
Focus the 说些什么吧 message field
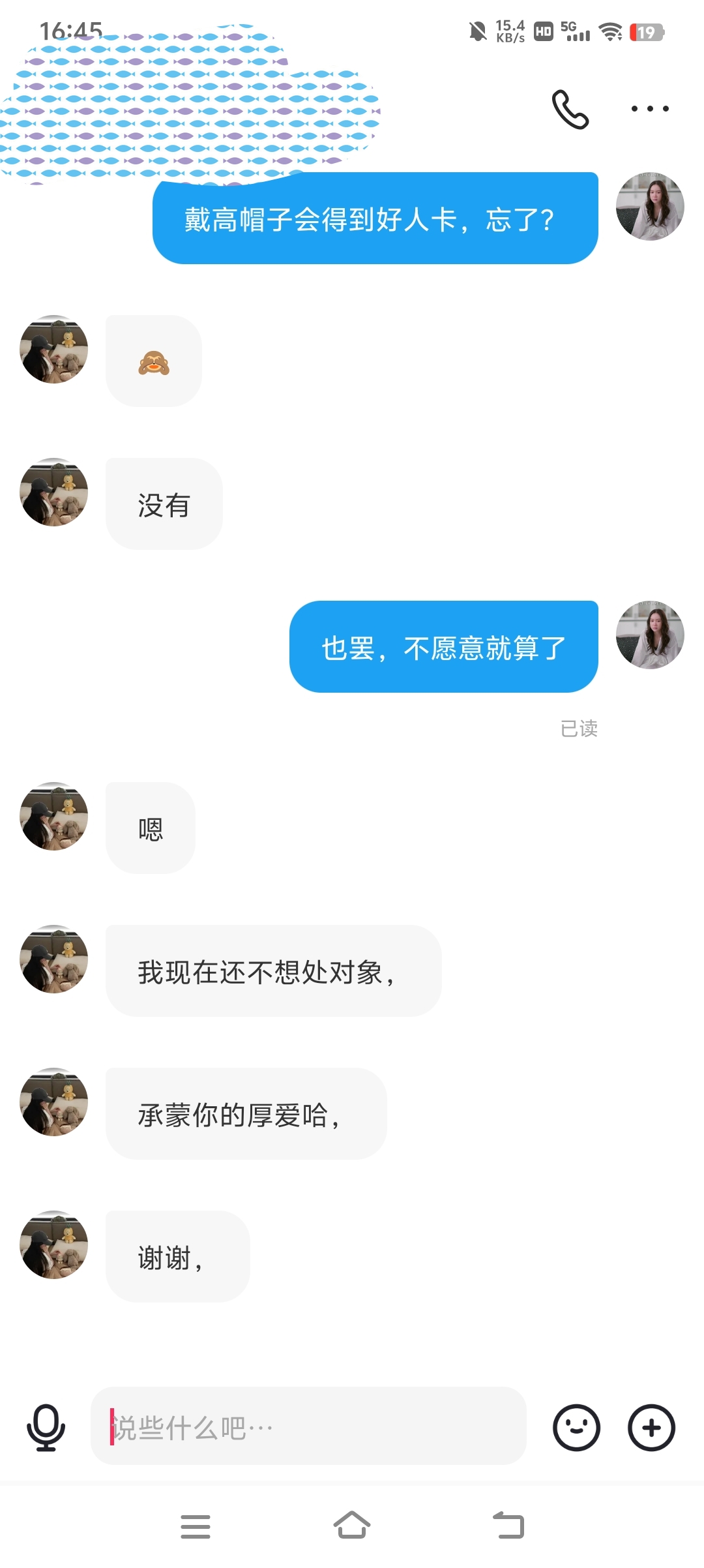pyautogui.click(x=308, y=1428)
